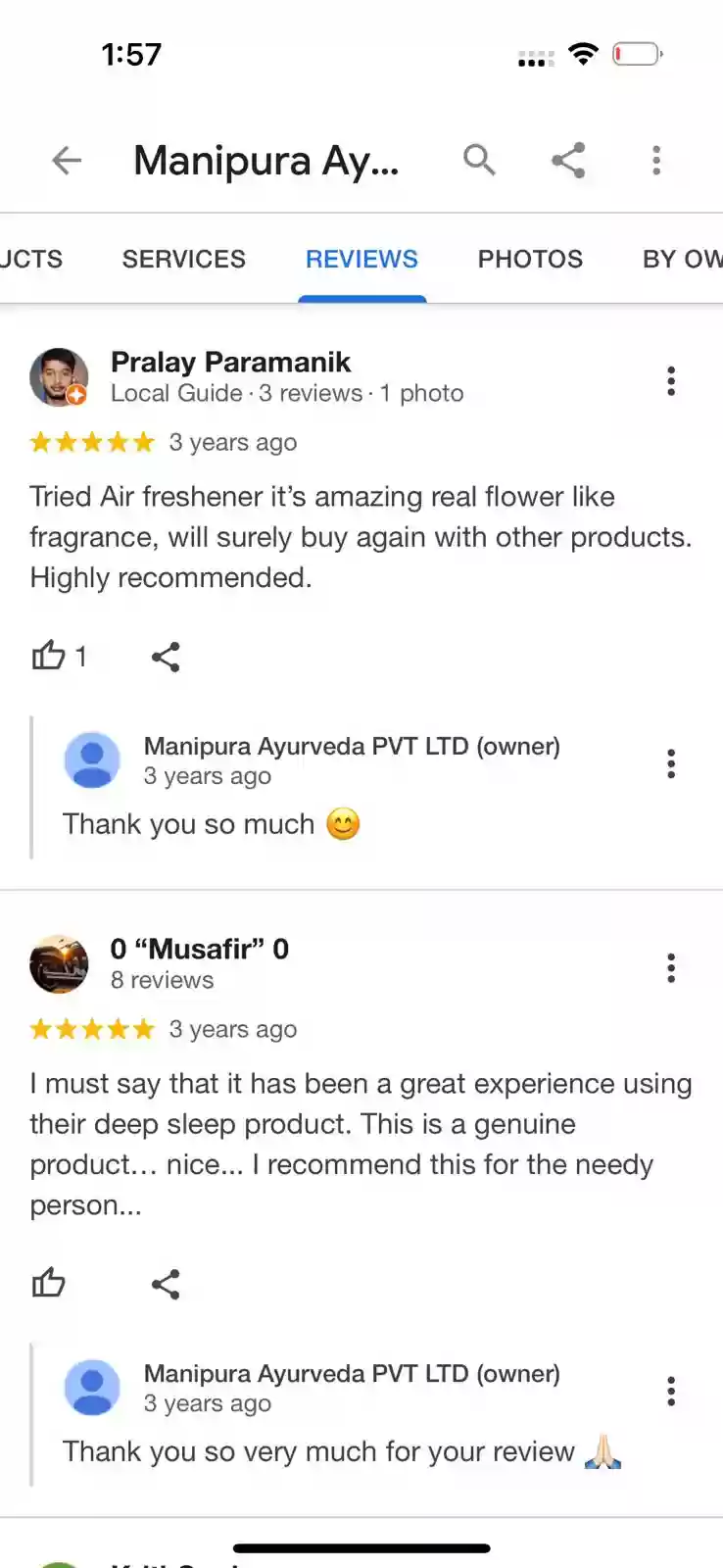The image size is (723, 1568).
Task: Open options for the Musafir review
Action: coord(671,968)
